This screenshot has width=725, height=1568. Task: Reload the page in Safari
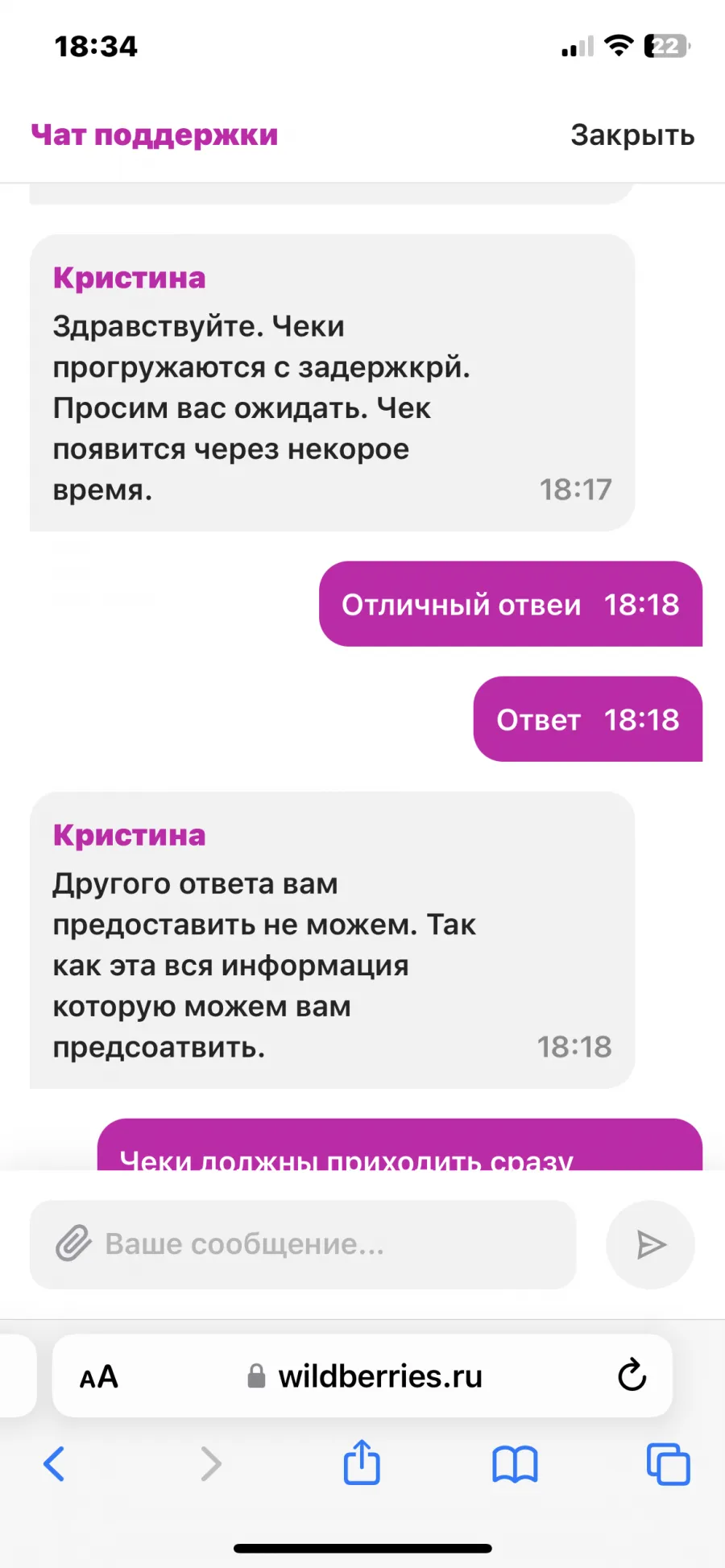[632, 1375]
